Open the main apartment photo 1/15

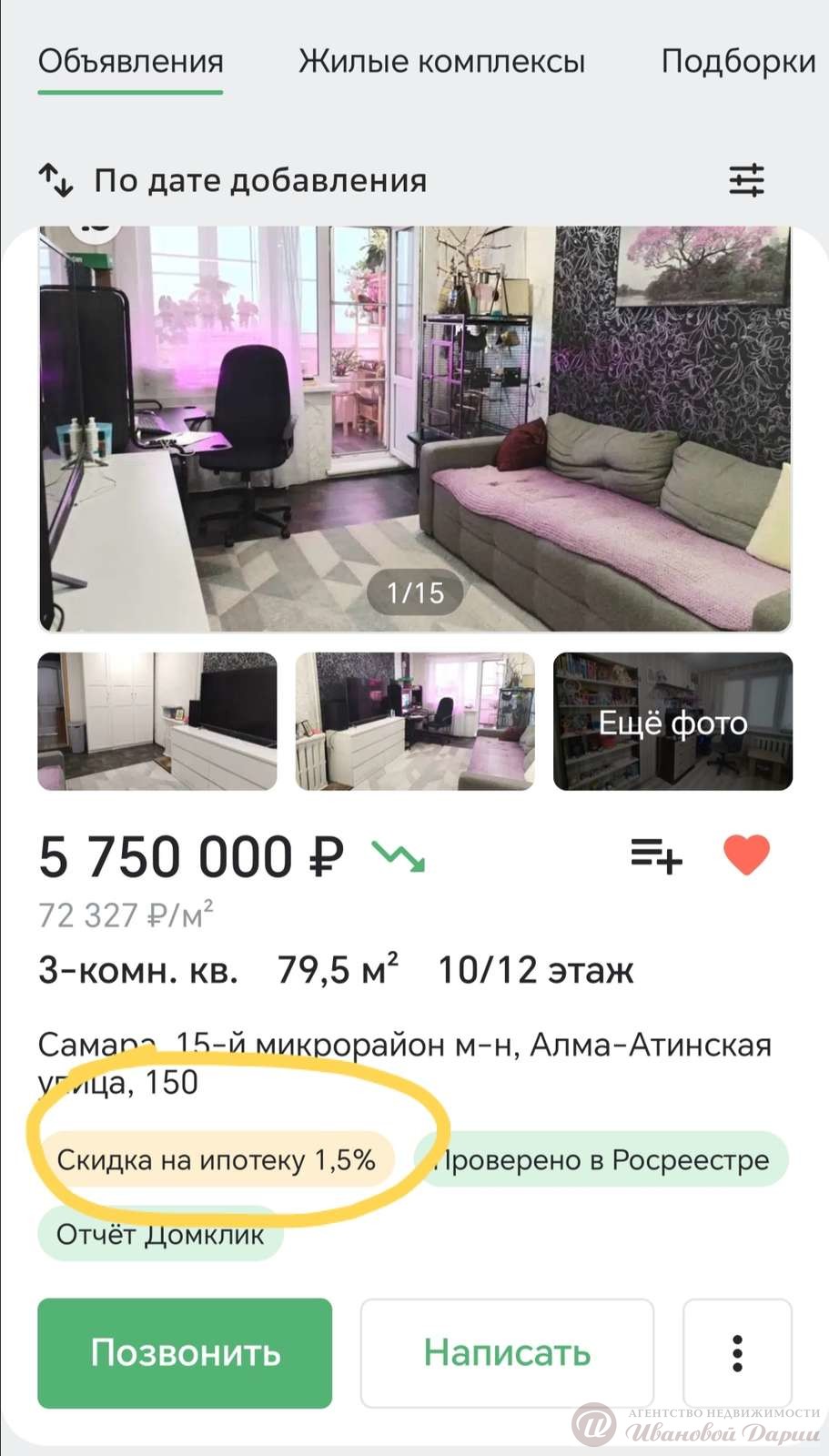(415, 428)
